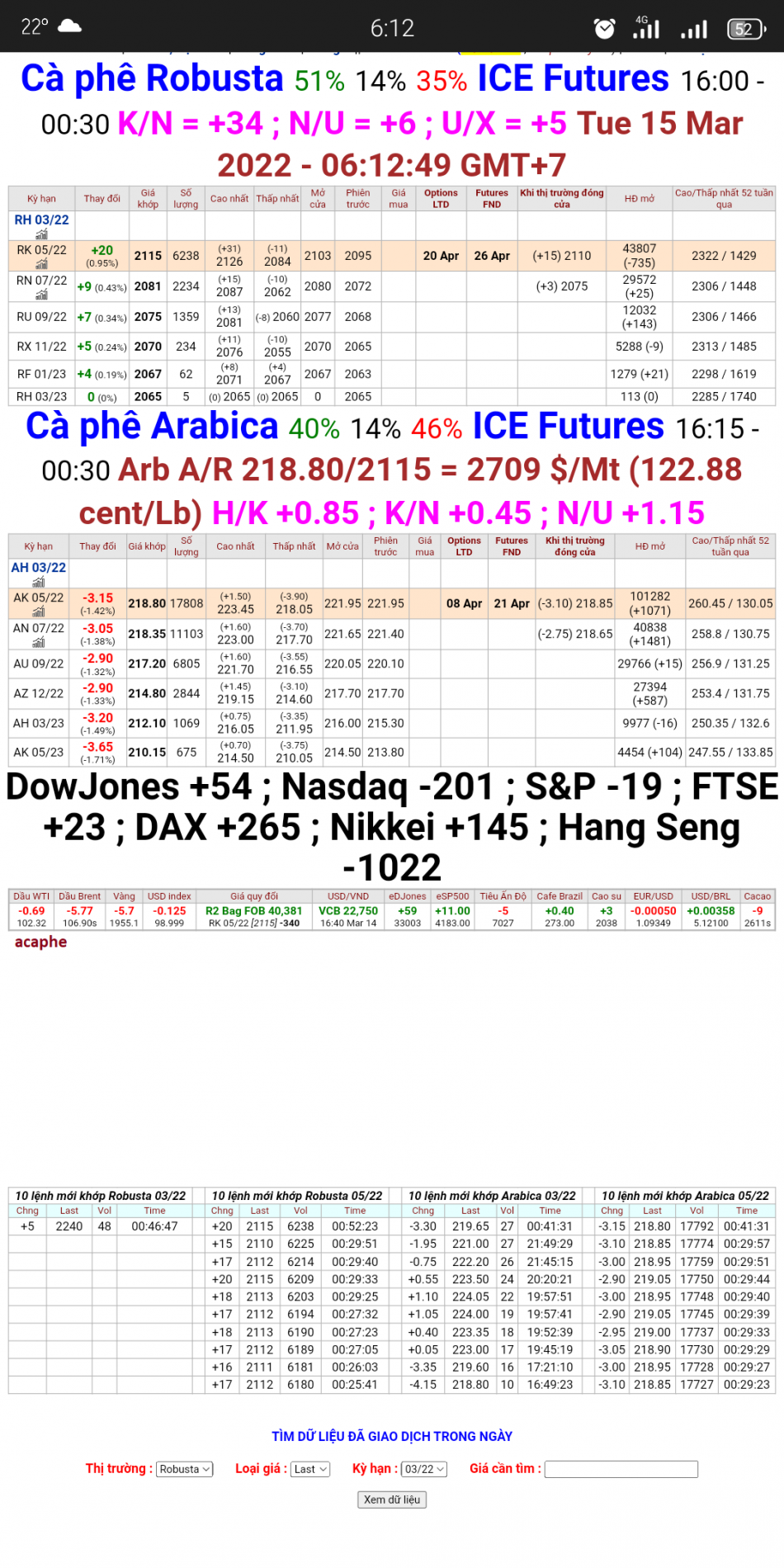784x1568 pixels.
Task: Tap the 4G signal indicator
Action: (646, 27)
